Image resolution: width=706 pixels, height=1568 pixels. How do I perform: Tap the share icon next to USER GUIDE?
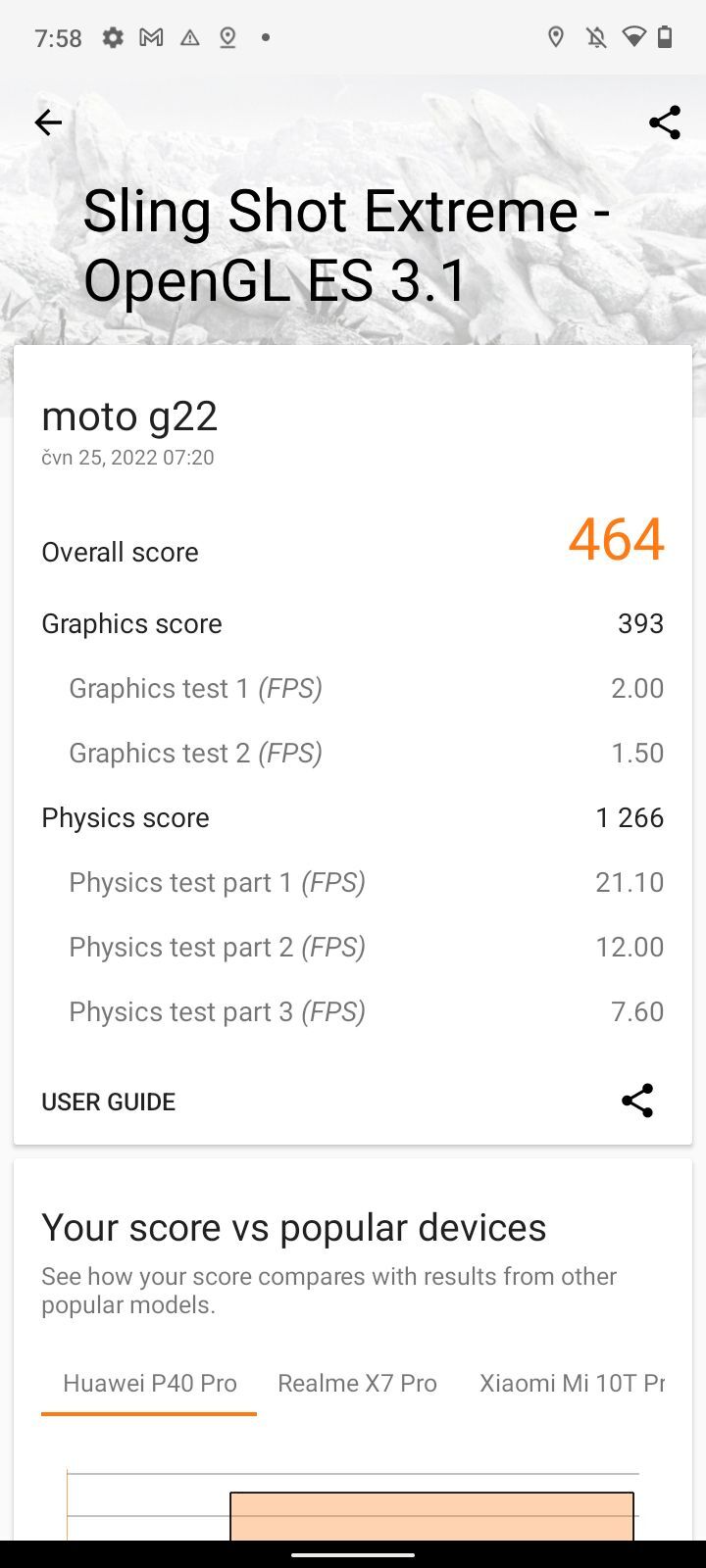[637, 1101]
